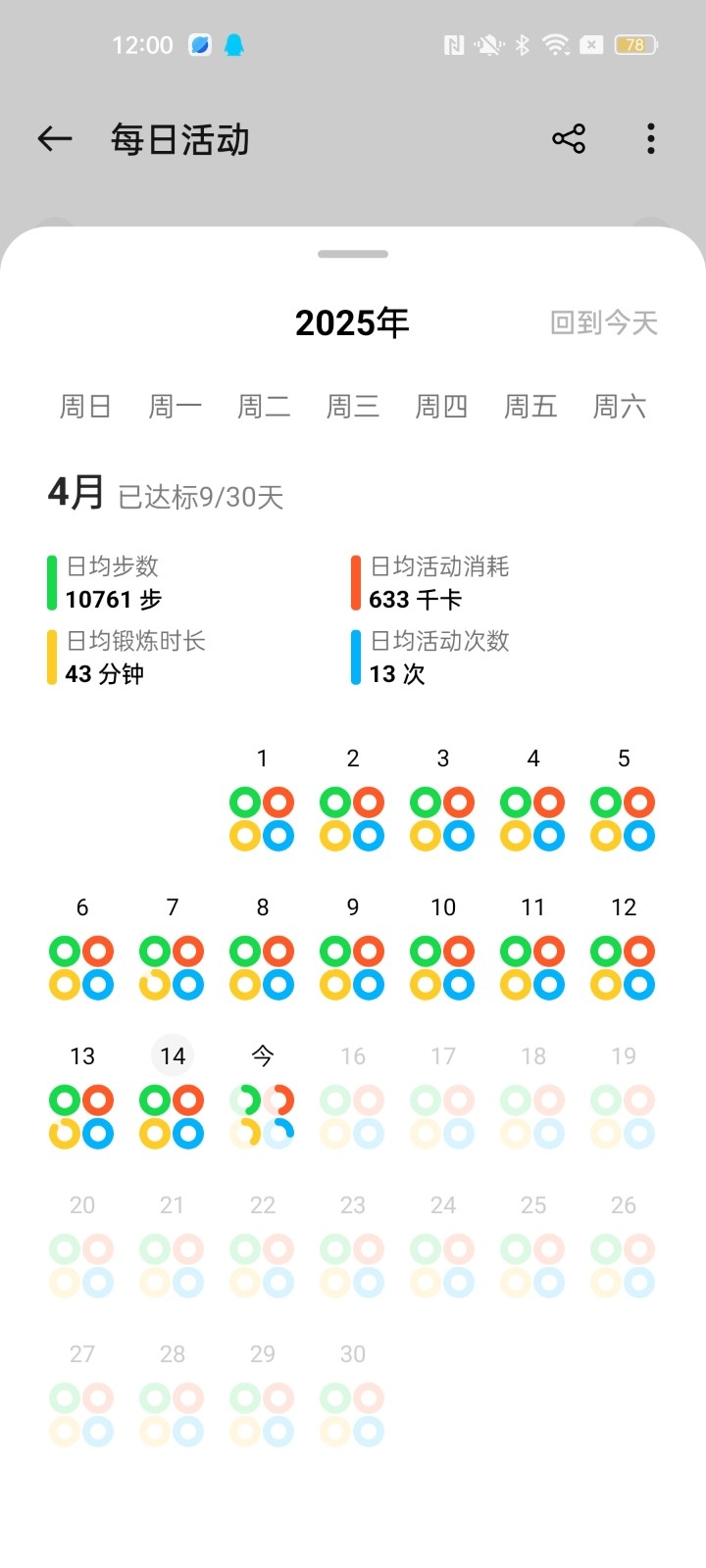
Task: Select April 1 on the calendar
Action: 262,801
